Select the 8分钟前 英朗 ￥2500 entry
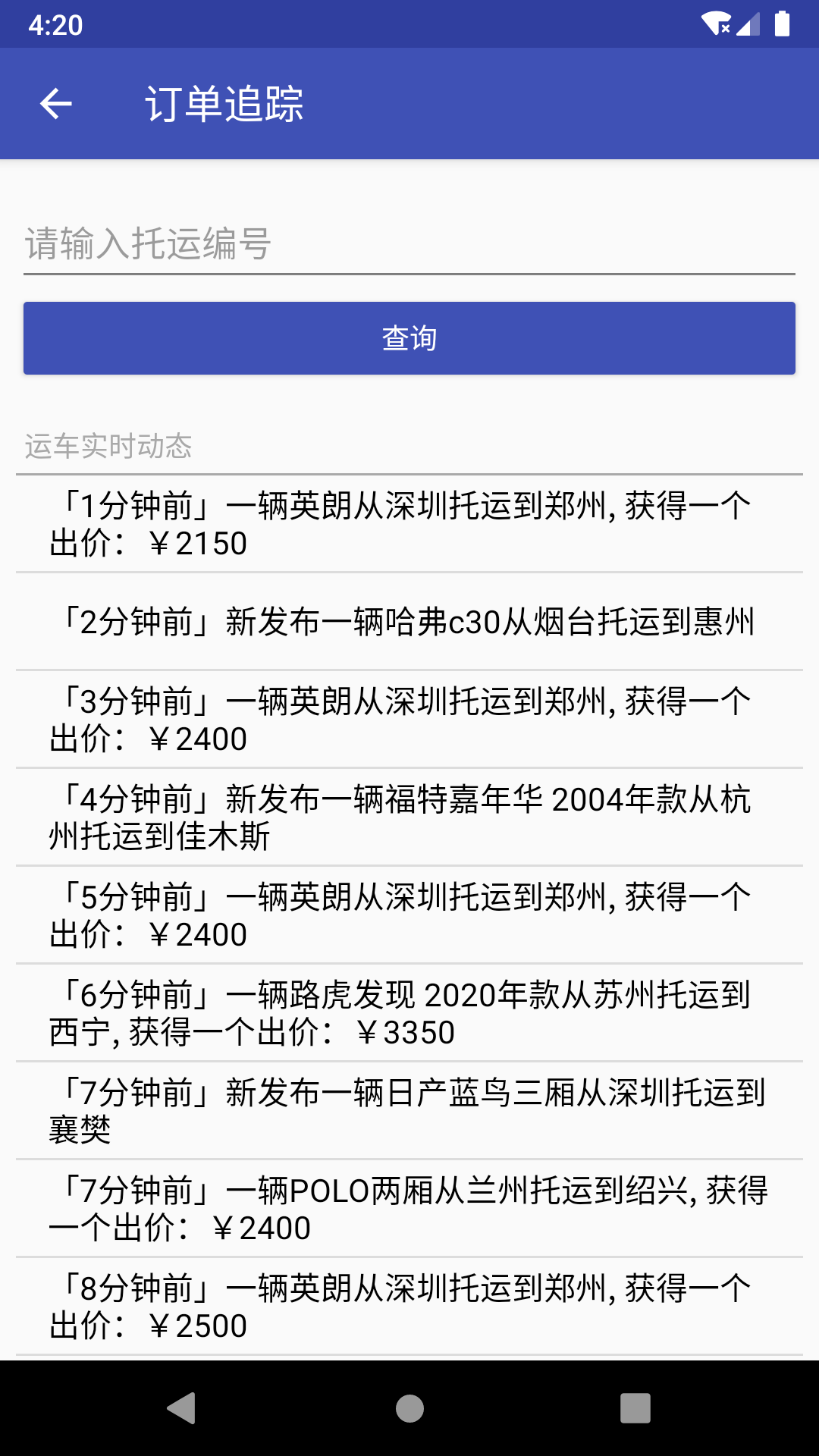 [409, 1303]
